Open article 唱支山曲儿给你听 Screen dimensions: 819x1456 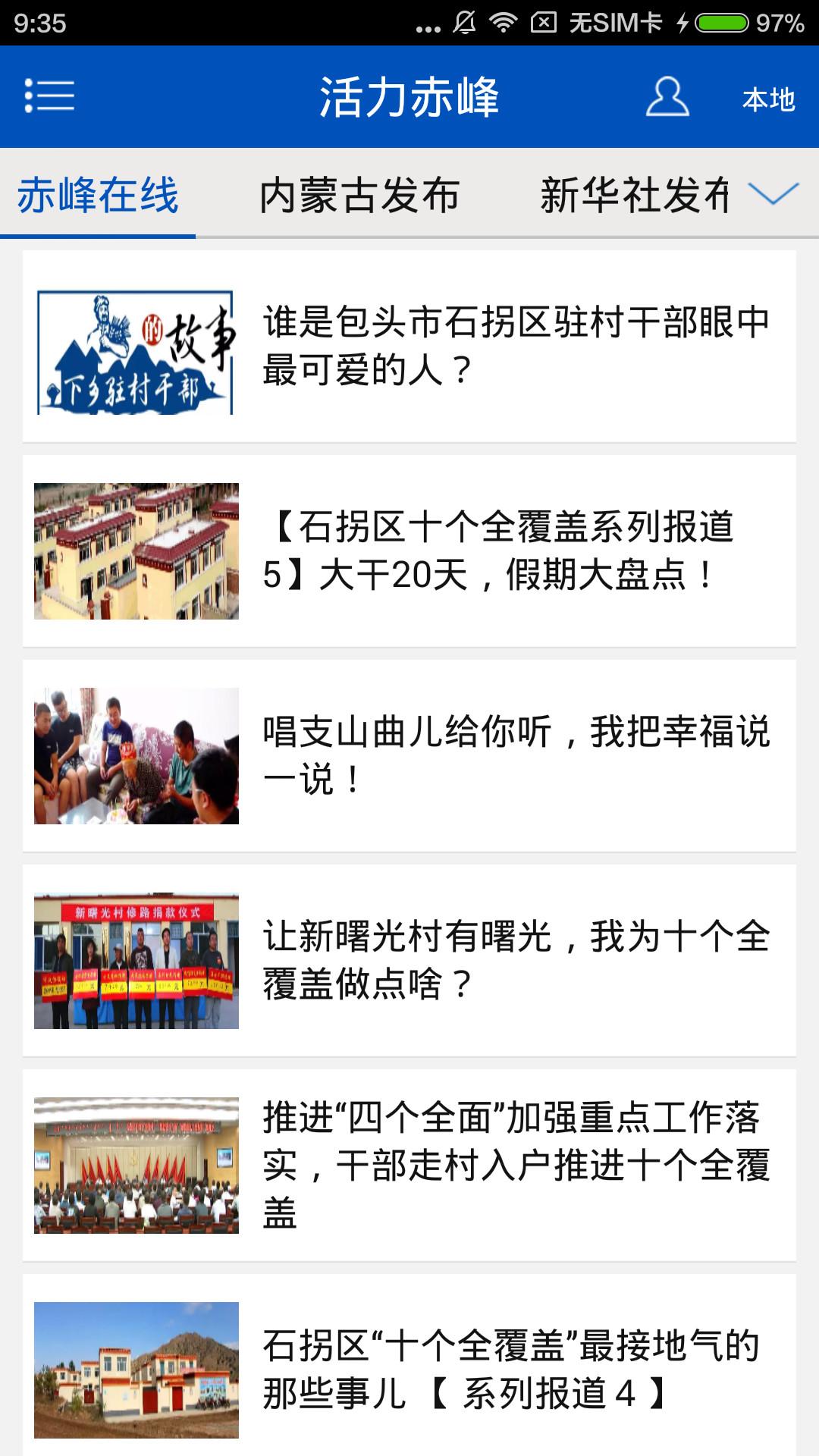409,756
